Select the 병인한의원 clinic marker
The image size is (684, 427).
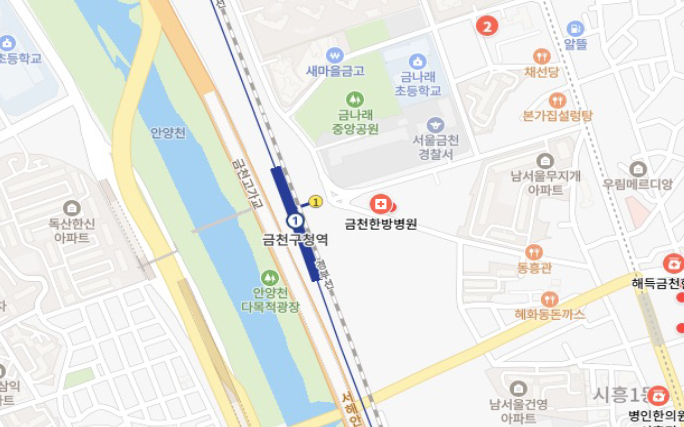pyautogui.click(x=657, y=396)
